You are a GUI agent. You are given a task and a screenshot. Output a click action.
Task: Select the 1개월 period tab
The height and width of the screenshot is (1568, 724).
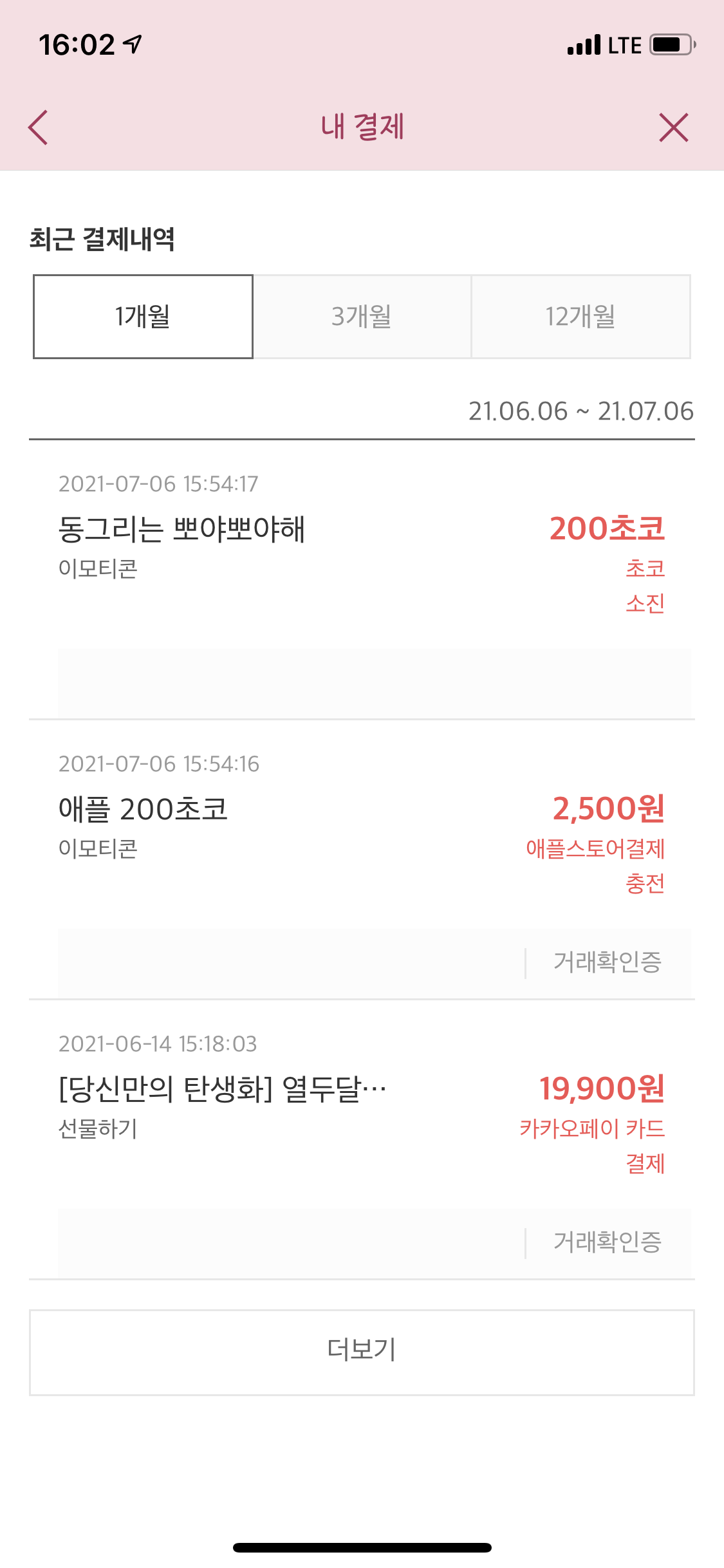143,317
